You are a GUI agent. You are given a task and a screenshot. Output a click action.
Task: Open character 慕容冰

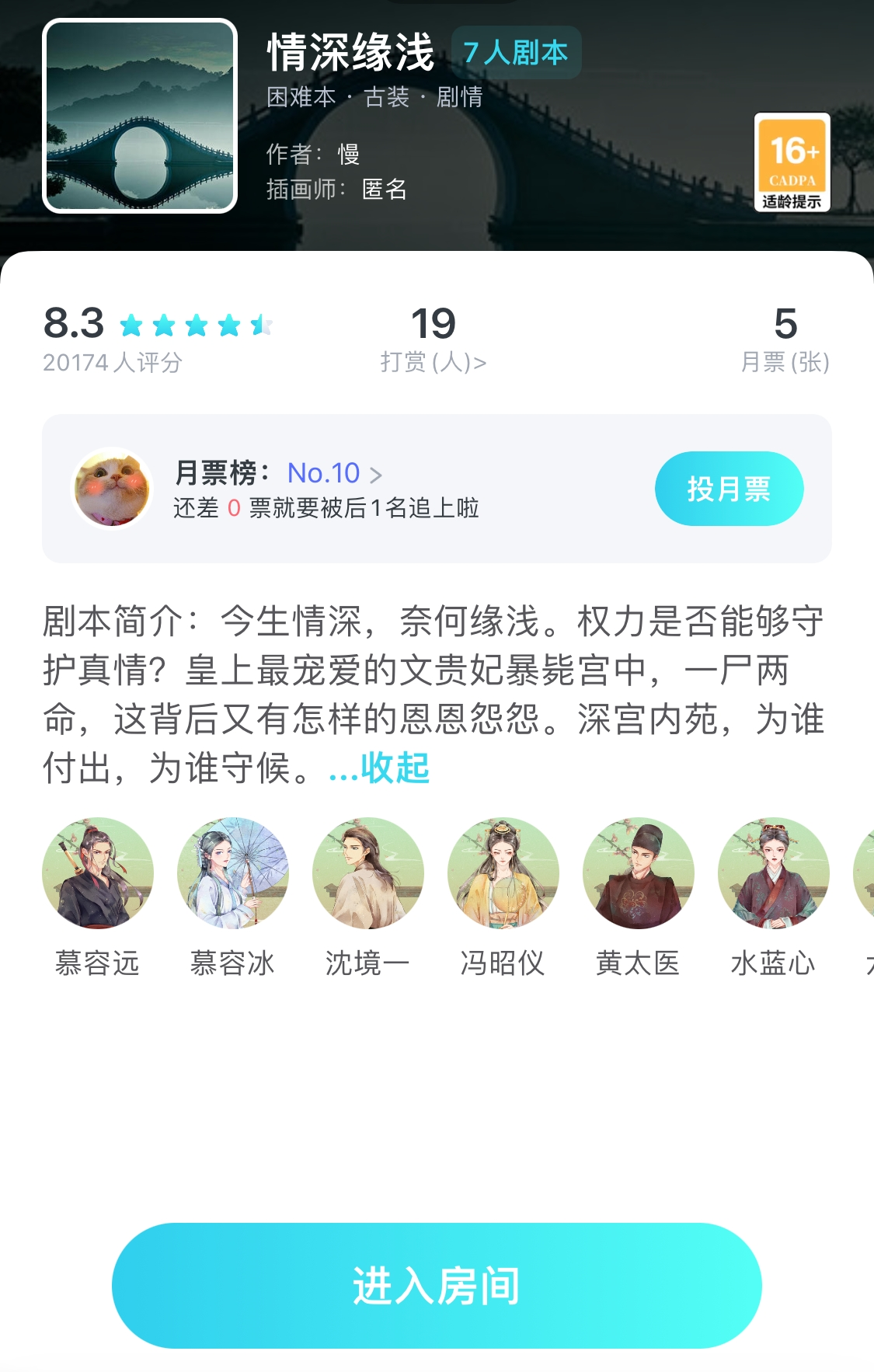click(x=233, y=873)
